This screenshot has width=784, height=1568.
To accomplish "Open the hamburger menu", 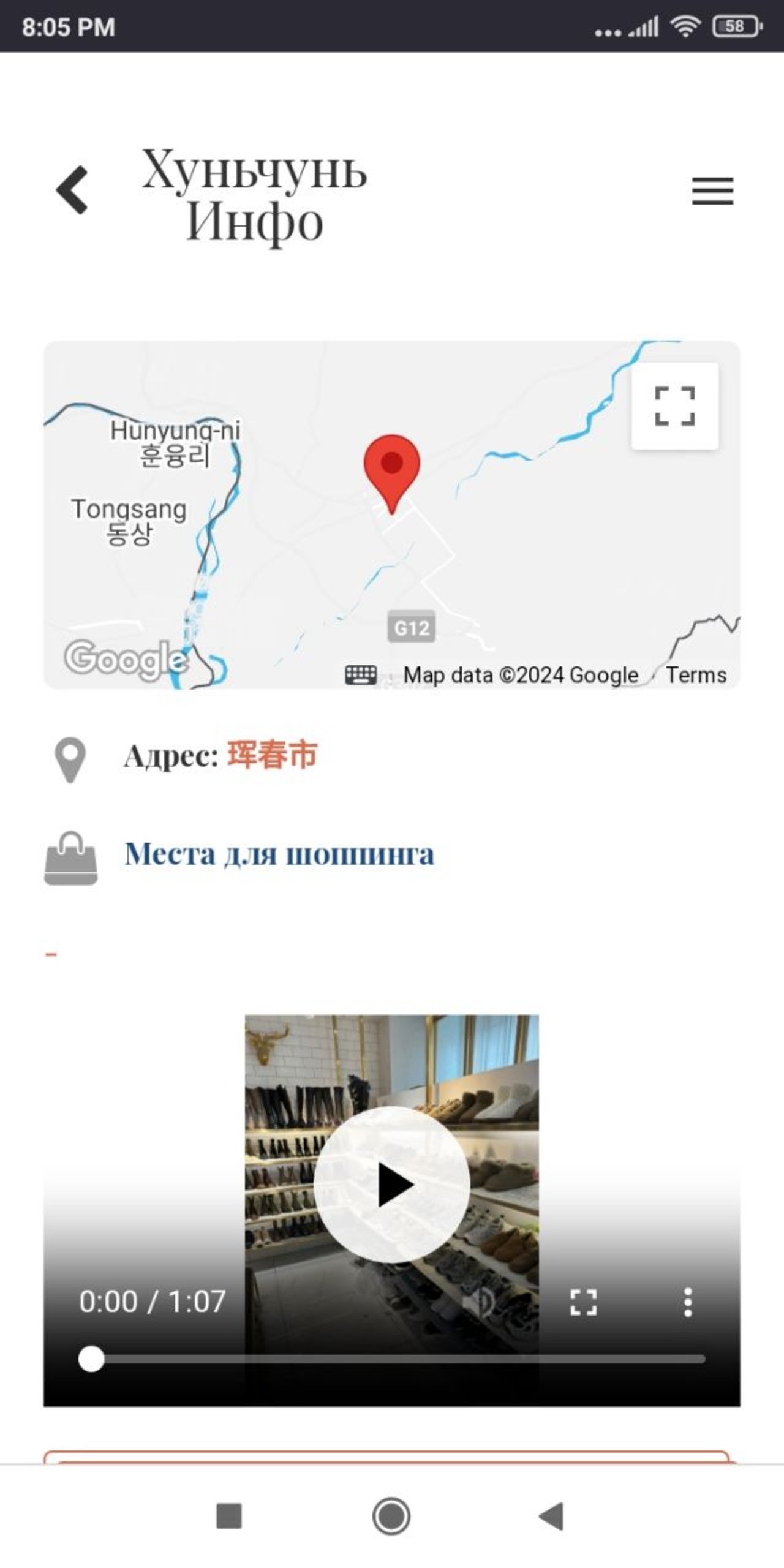I will tap(713, 191).
